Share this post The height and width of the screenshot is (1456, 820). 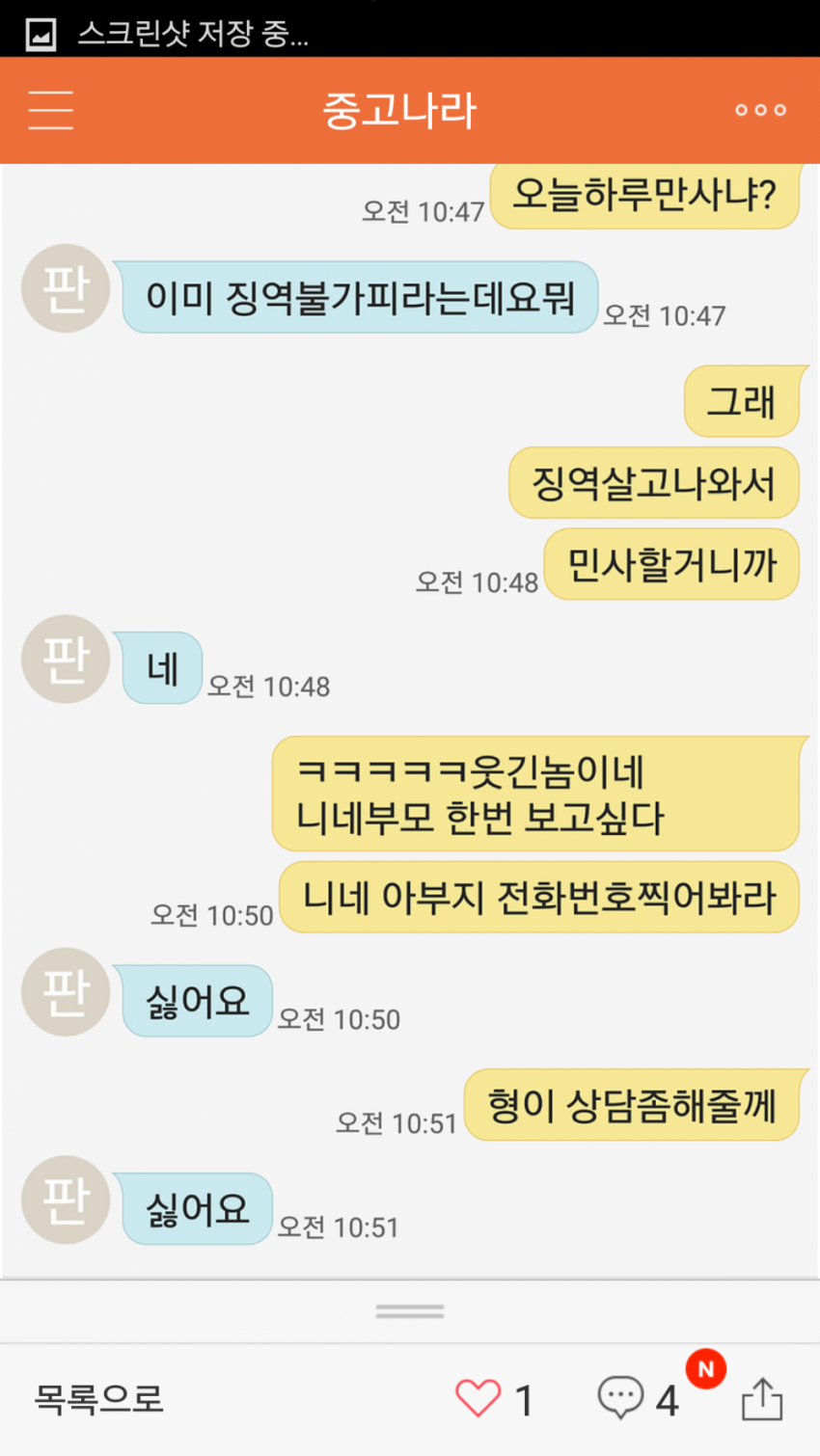[x=761, y=1398]
